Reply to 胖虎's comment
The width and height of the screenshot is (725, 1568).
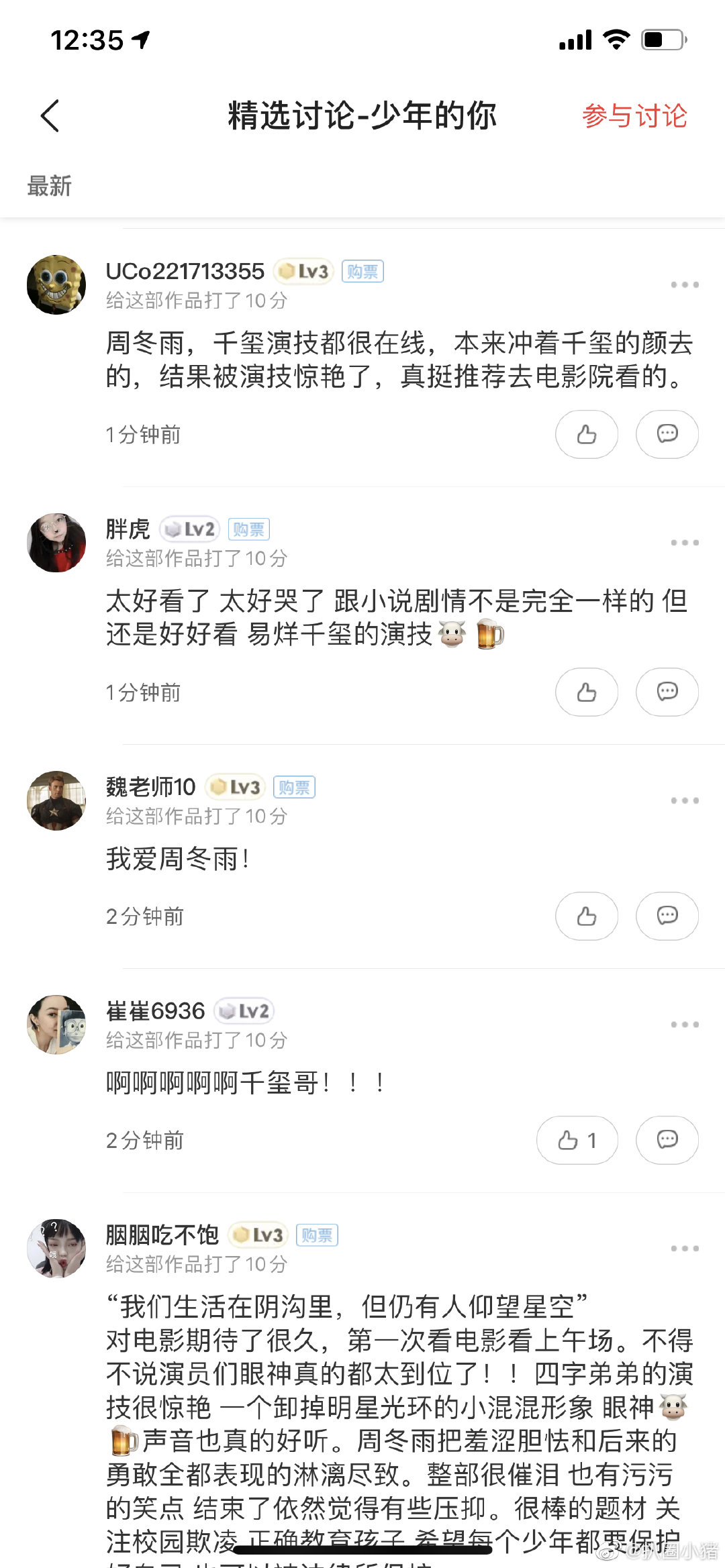(x=667, y=692)
